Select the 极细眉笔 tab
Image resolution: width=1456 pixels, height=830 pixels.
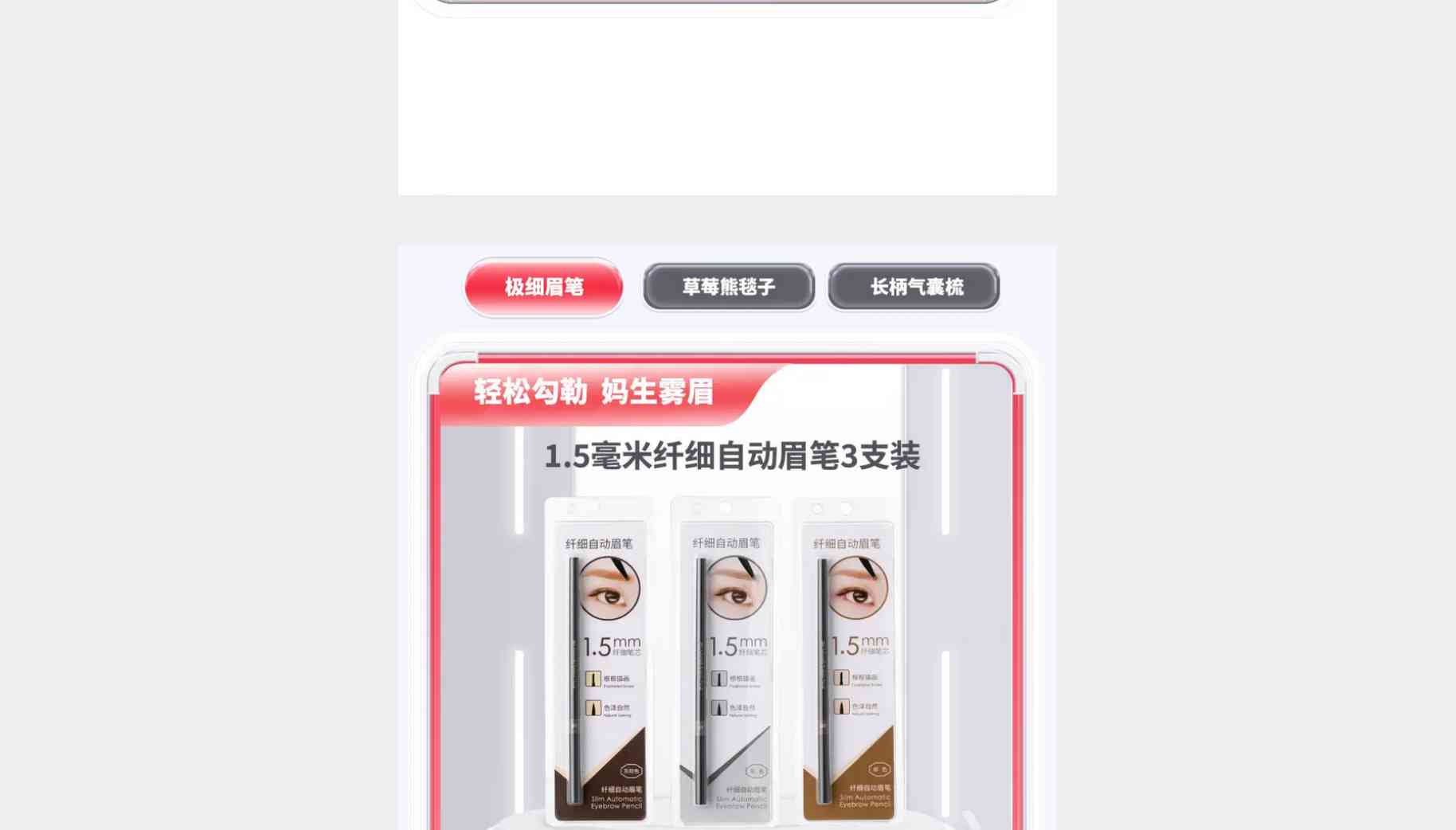(x=544, y=288)
